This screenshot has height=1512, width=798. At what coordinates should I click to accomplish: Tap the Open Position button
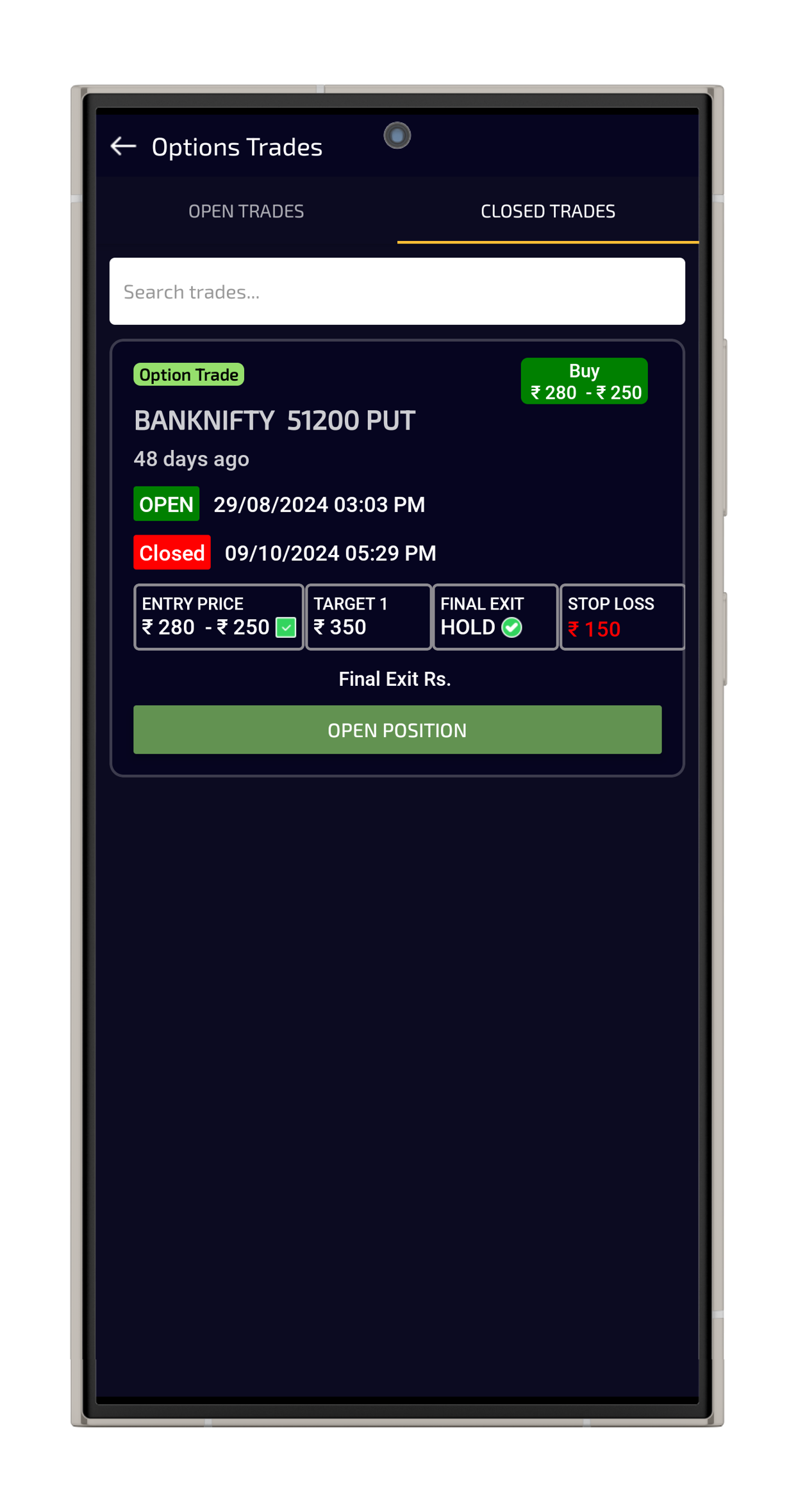(x=397, y=730)
